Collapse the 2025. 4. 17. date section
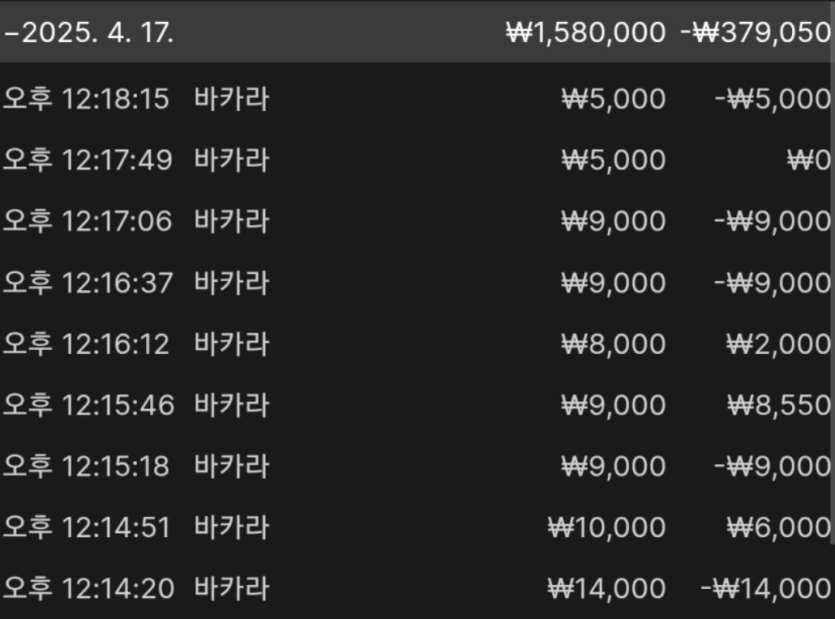 click(90, 32)
